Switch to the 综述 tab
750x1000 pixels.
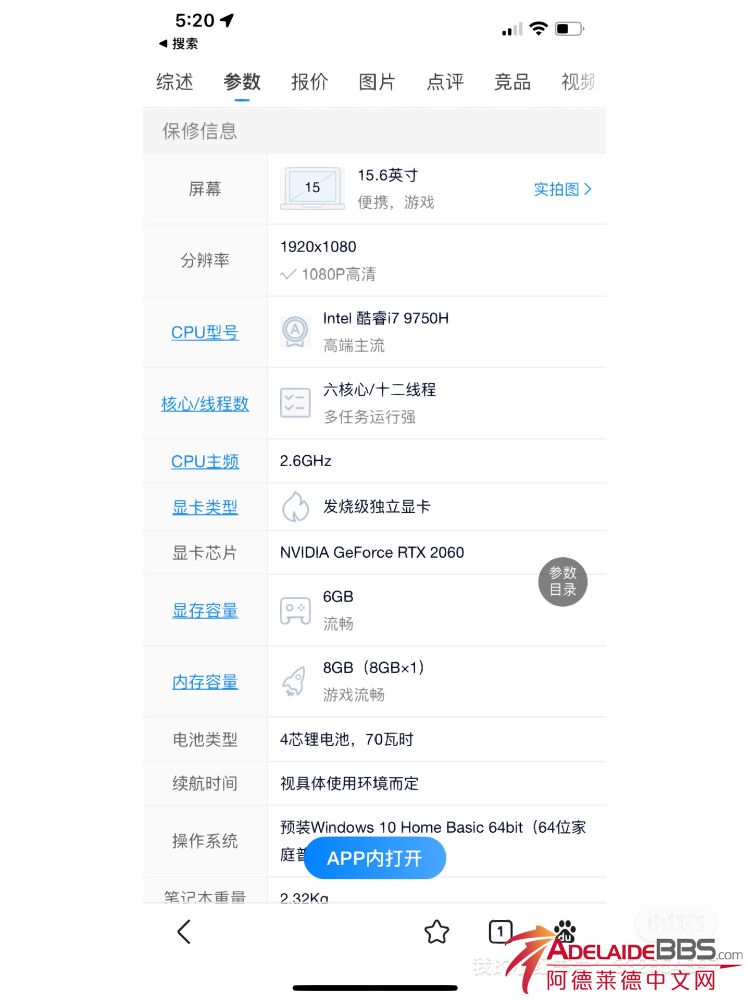tap(175, 82)
